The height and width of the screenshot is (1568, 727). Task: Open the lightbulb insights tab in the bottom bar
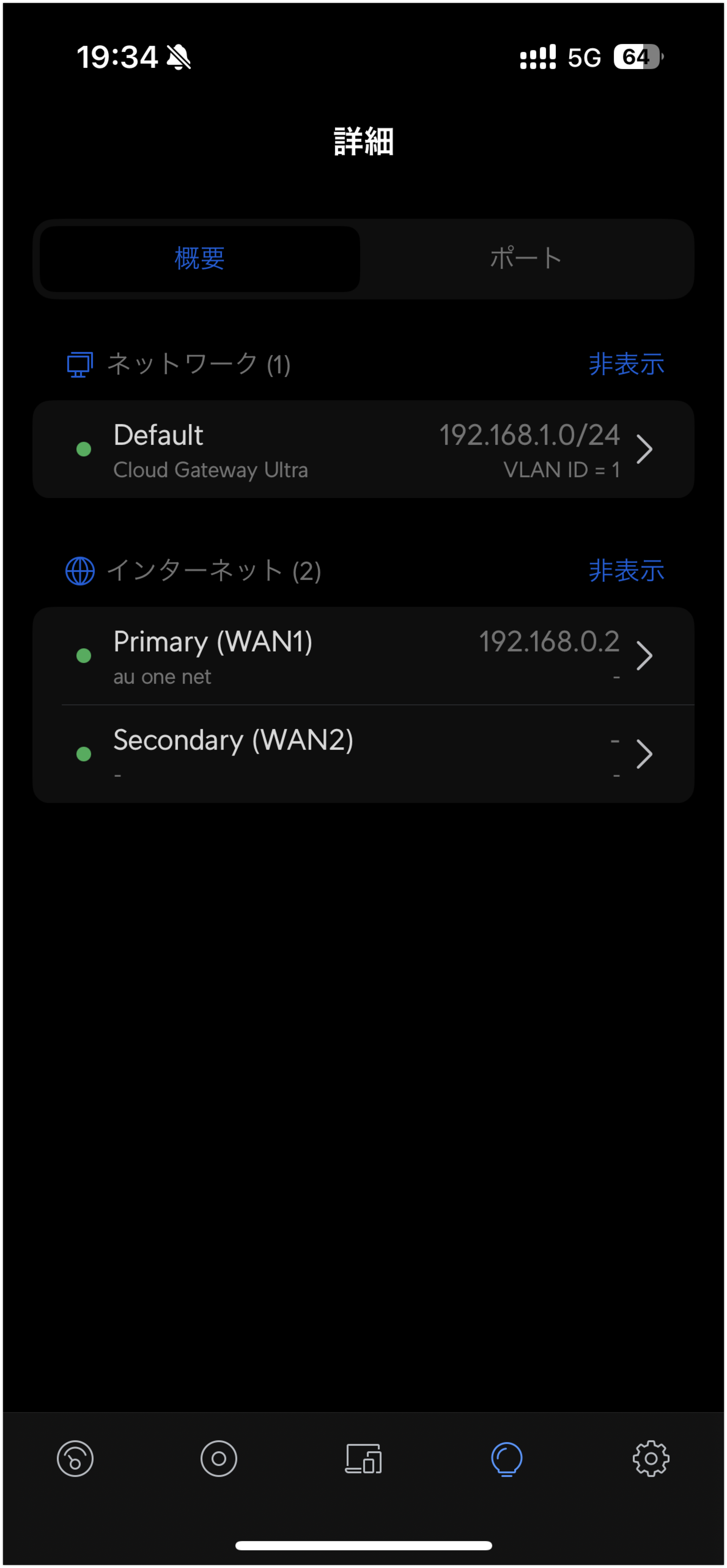click(507, 1458)
